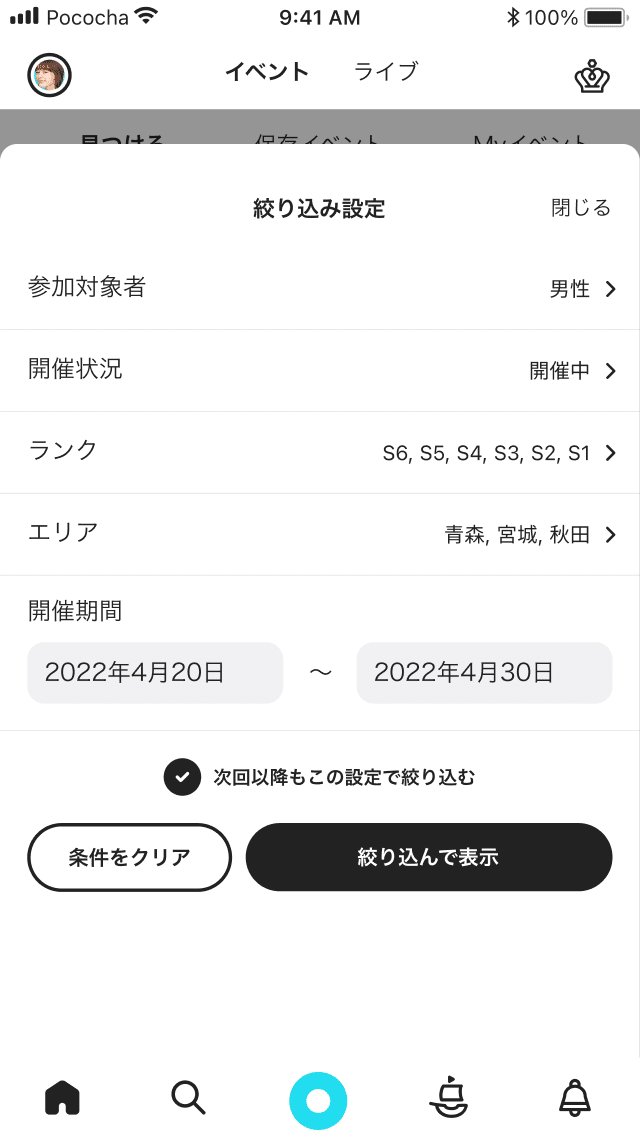Tap 条件をクリア button
Viewport: 640px width, 1143px height.
pyautogui.click(x=130, y=857)
